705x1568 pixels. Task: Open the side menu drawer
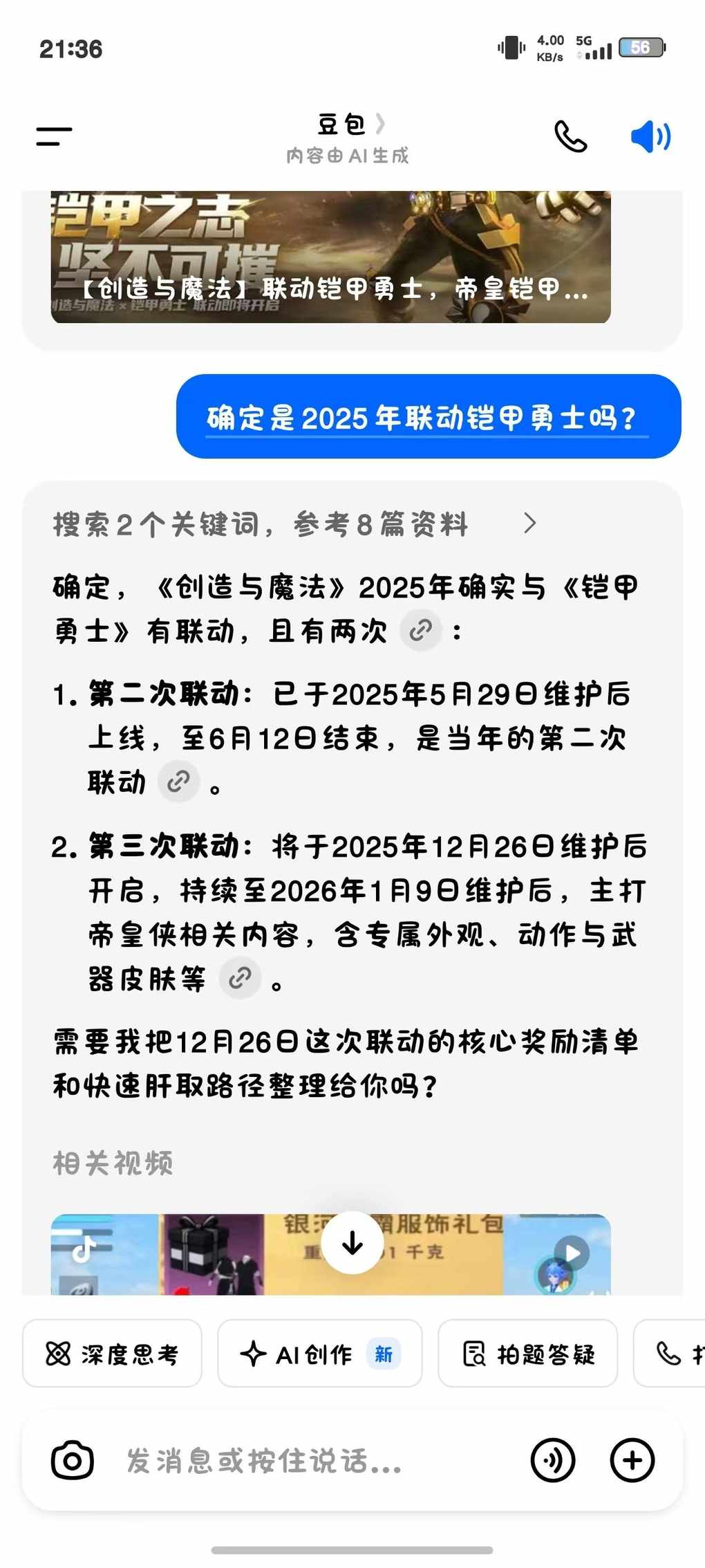(x=54, y=136)
